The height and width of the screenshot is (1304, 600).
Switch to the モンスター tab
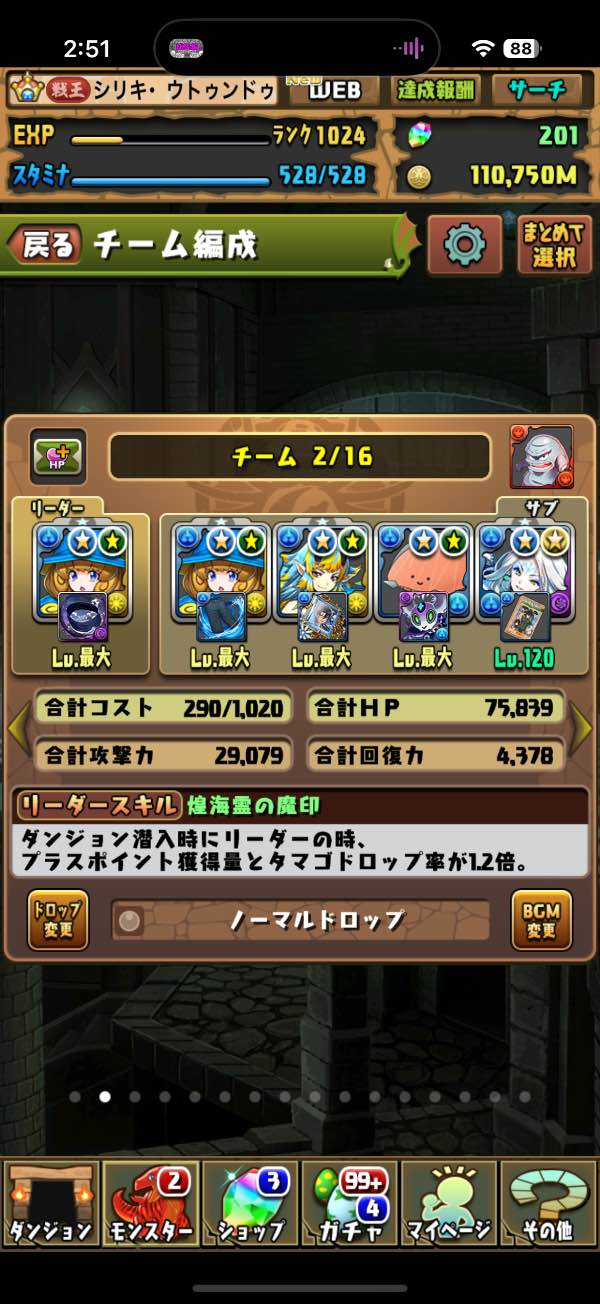click(x=150, y=1203)
